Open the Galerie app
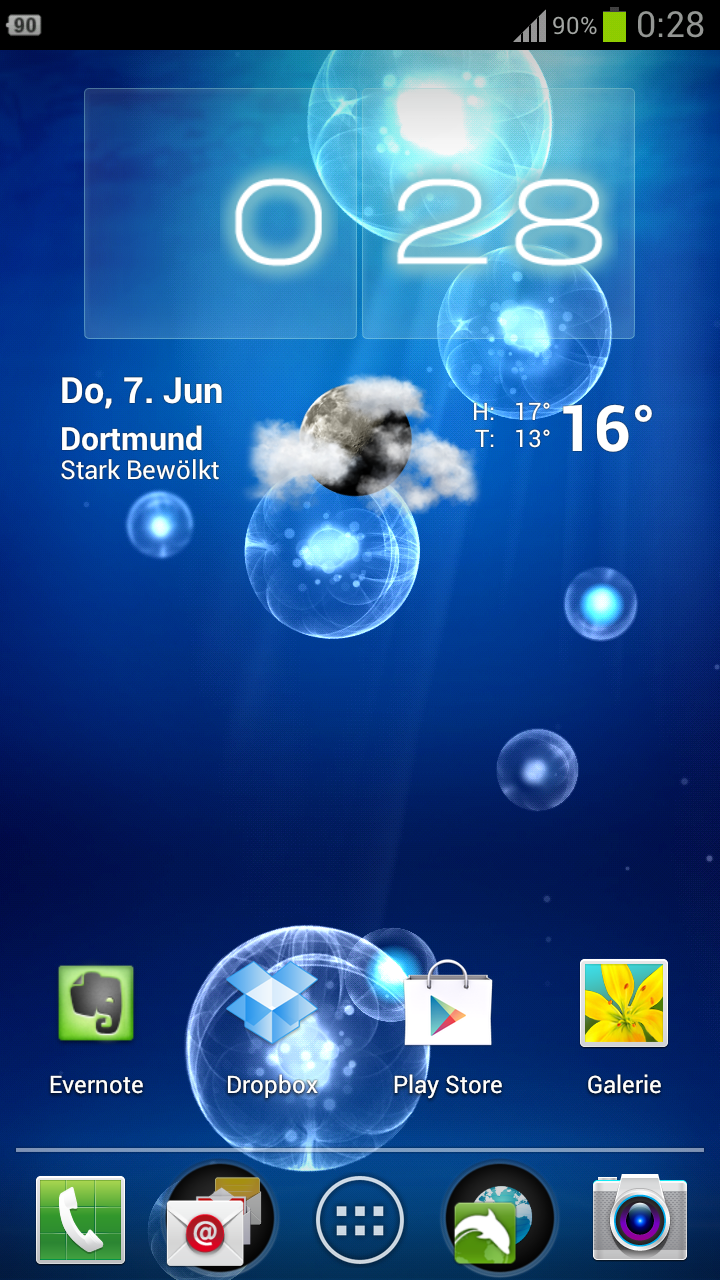 pyautogui.click(x=624, y=1005)
